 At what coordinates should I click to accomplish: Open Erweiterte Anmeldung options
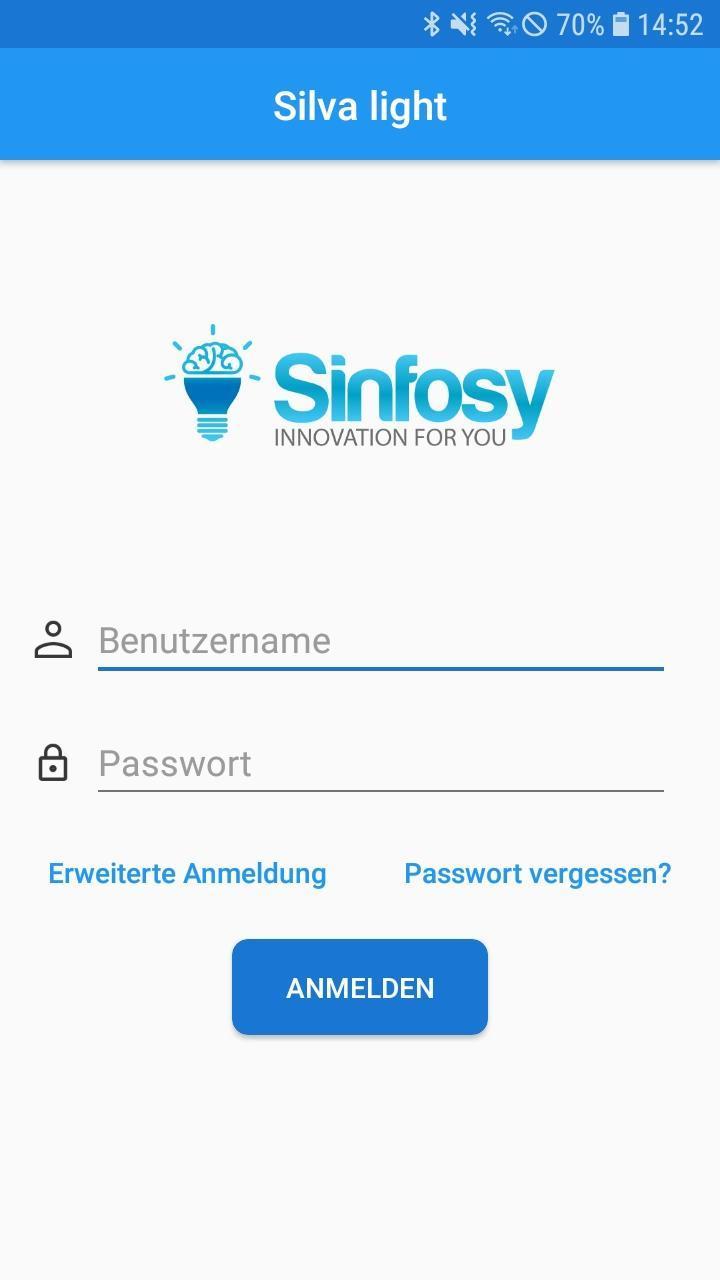[187, 873]
